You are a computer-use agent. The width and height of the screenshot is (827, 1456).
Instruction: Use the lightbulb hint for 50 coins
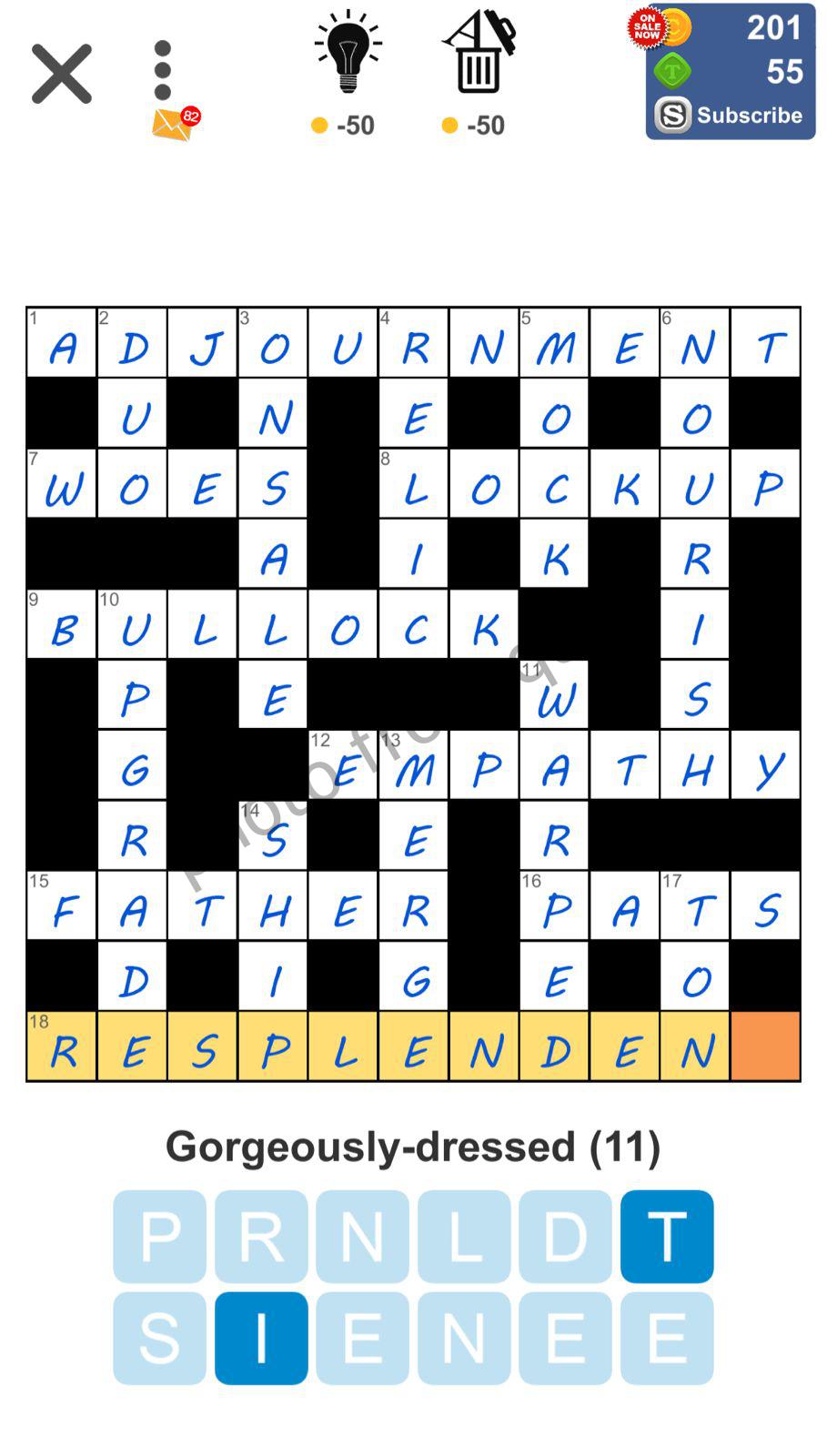(348, 55)
